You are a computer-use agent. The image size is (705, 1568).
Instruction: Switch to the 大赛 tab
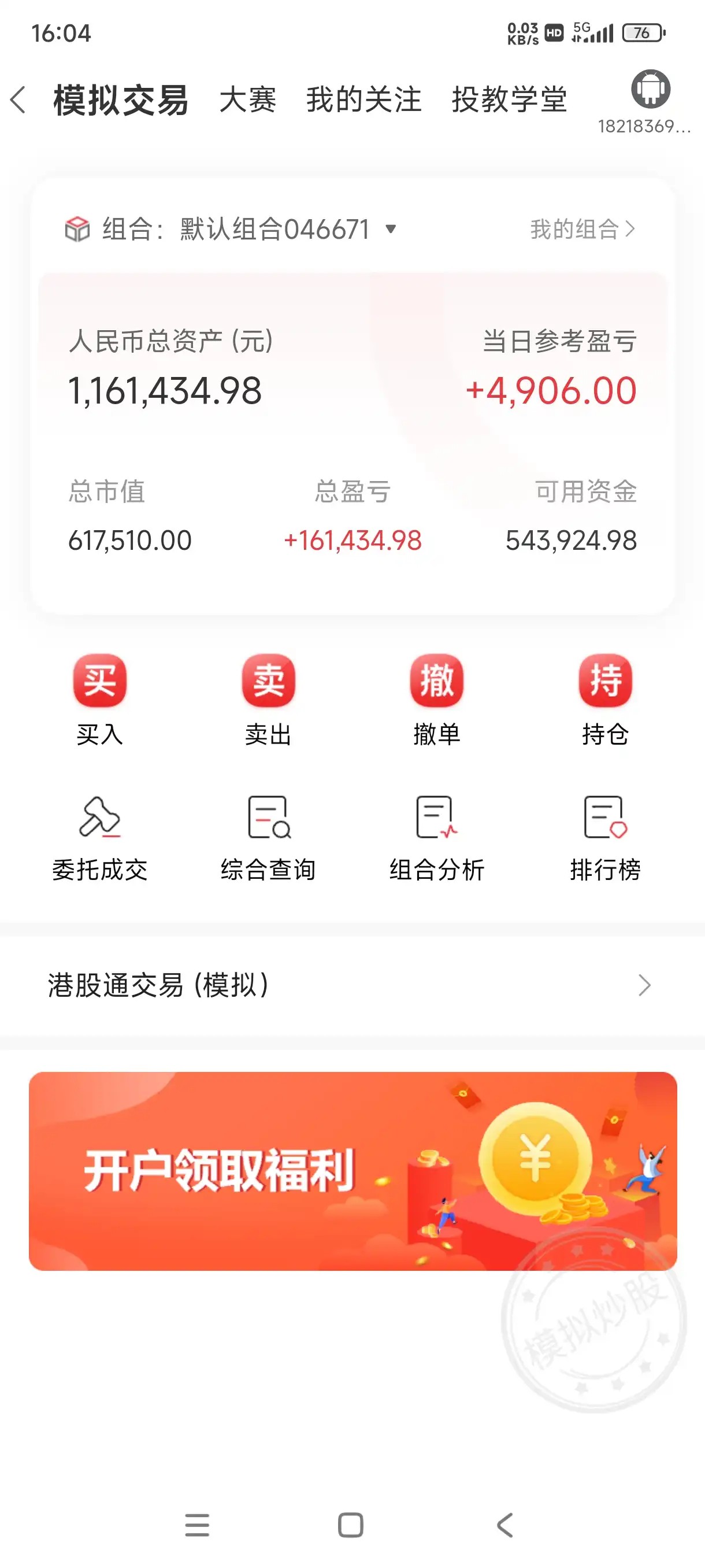click(x=247, y=100)
